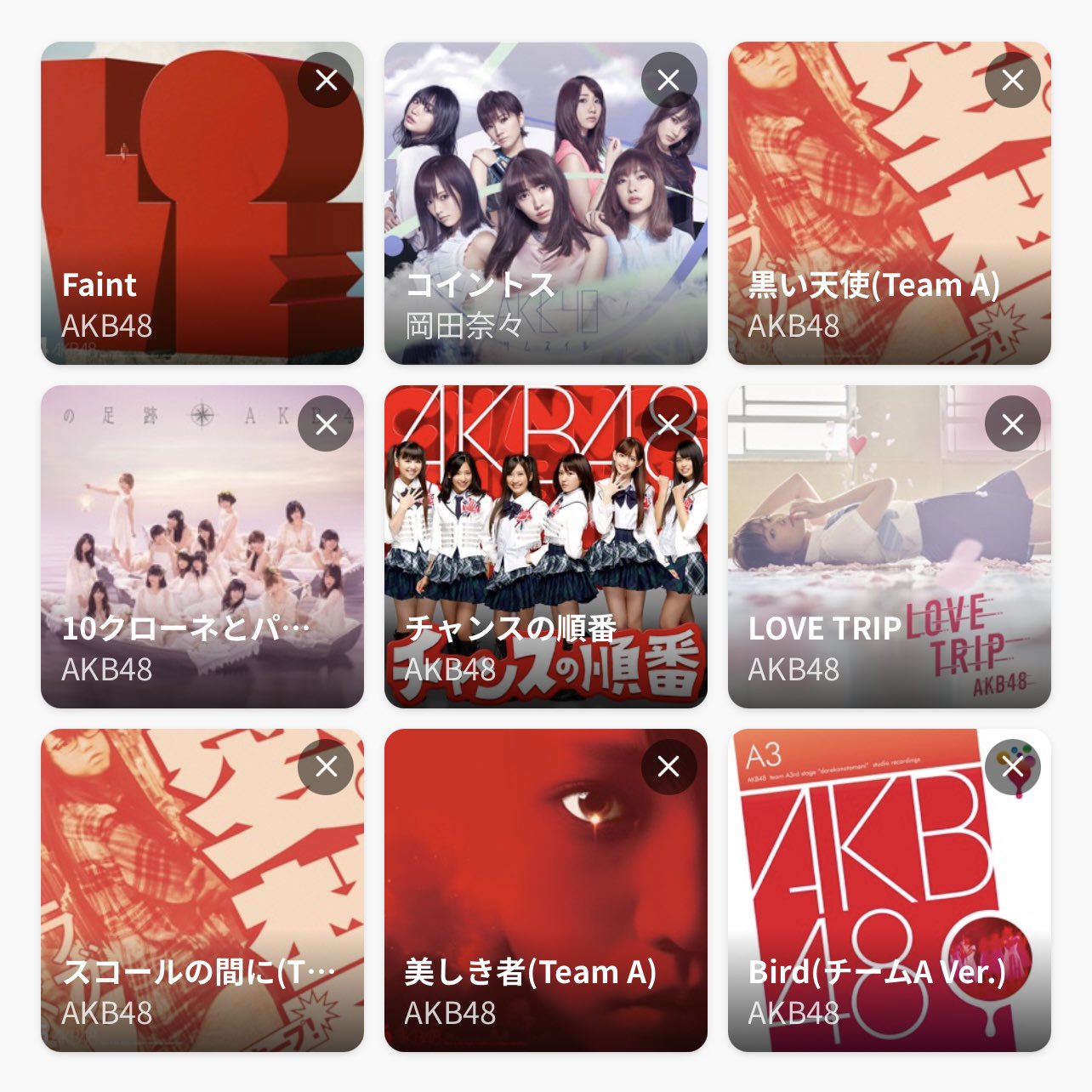This screenshot has width=1092, height=1092.
Task: Remove 10クローネとパ… from the grid
Action: 326,424
